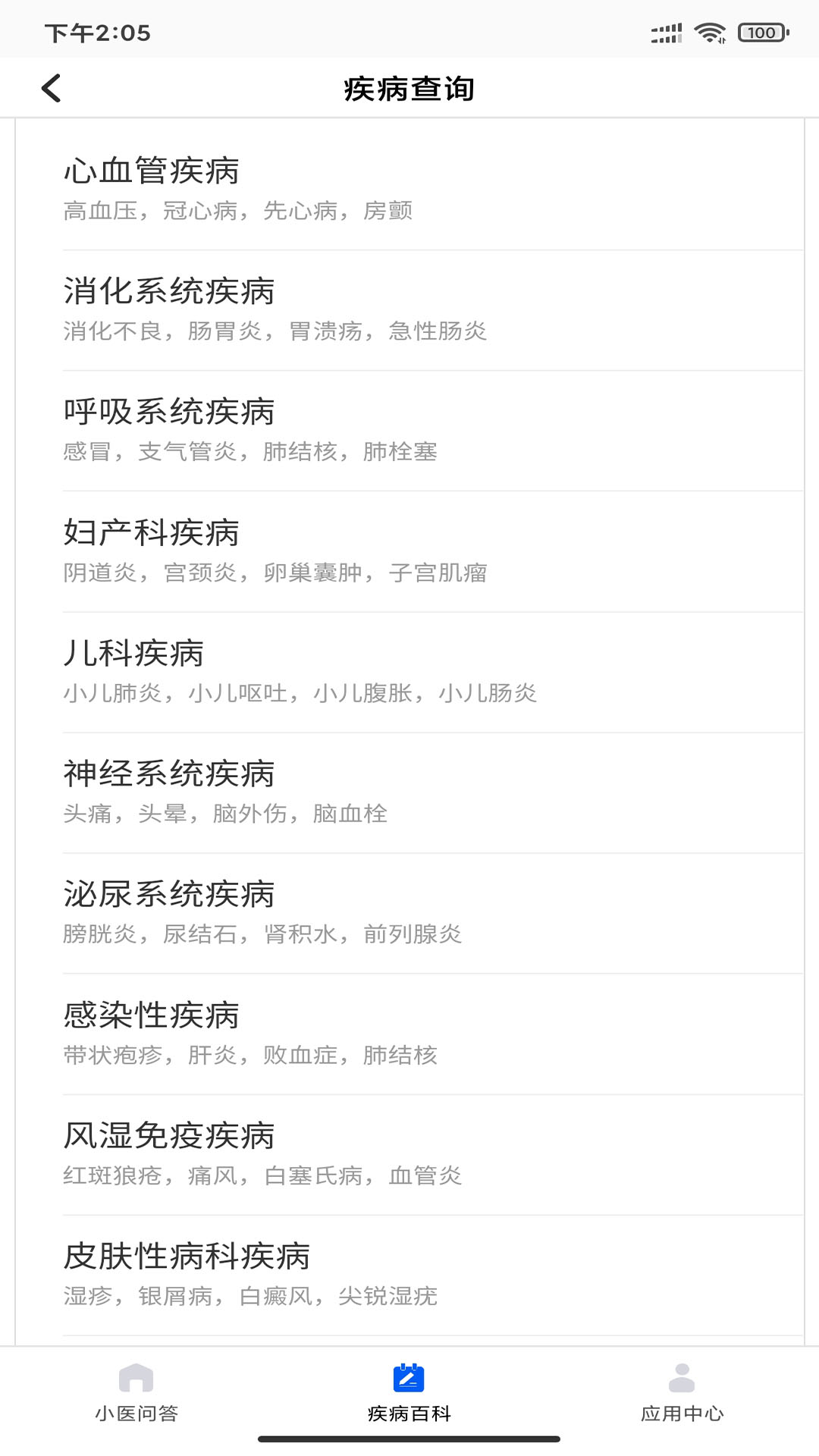Viewport: 819px width, 1456px height.
Task: Select 消化系统疾病 from the list
Action: (409, 309)
